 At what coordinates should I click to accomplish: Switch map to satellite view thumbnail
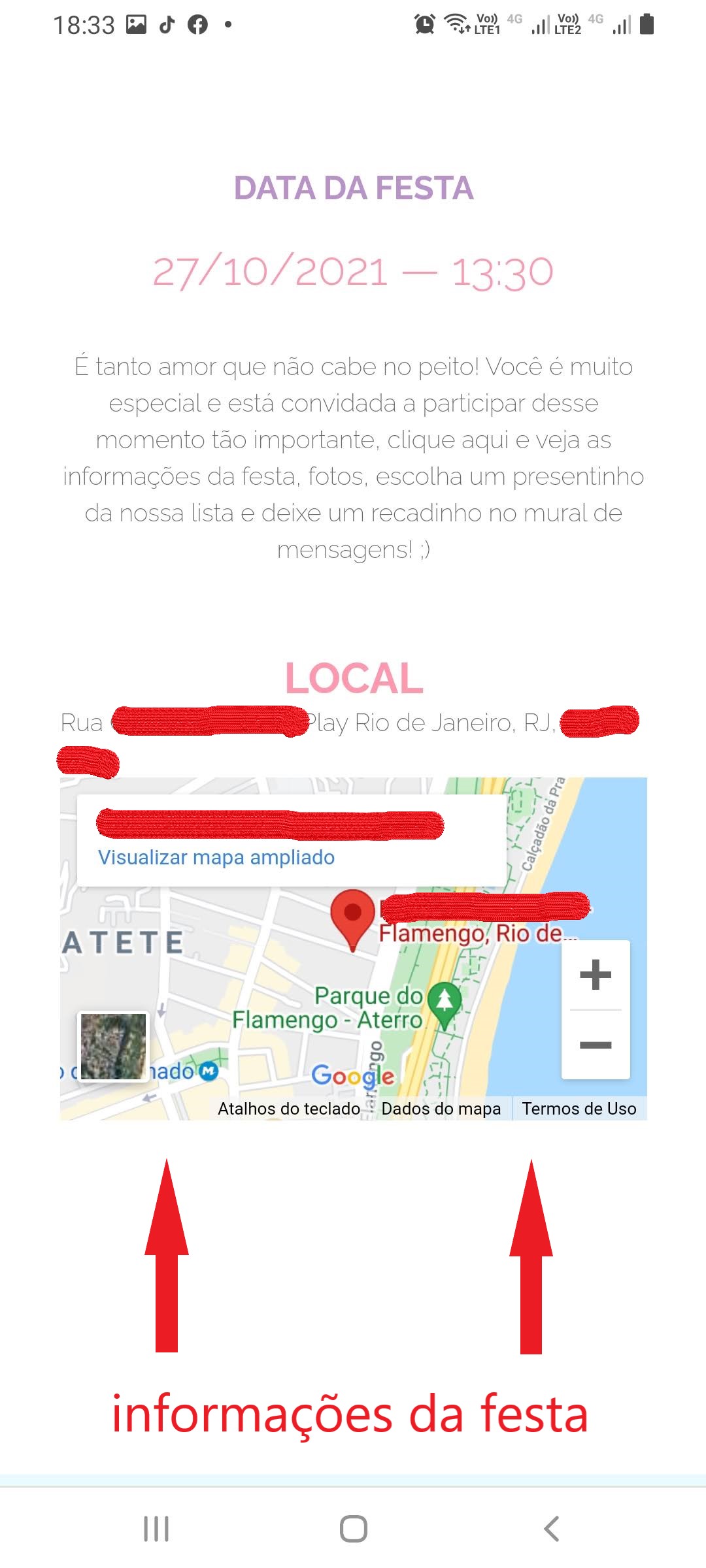point(113,1047)
